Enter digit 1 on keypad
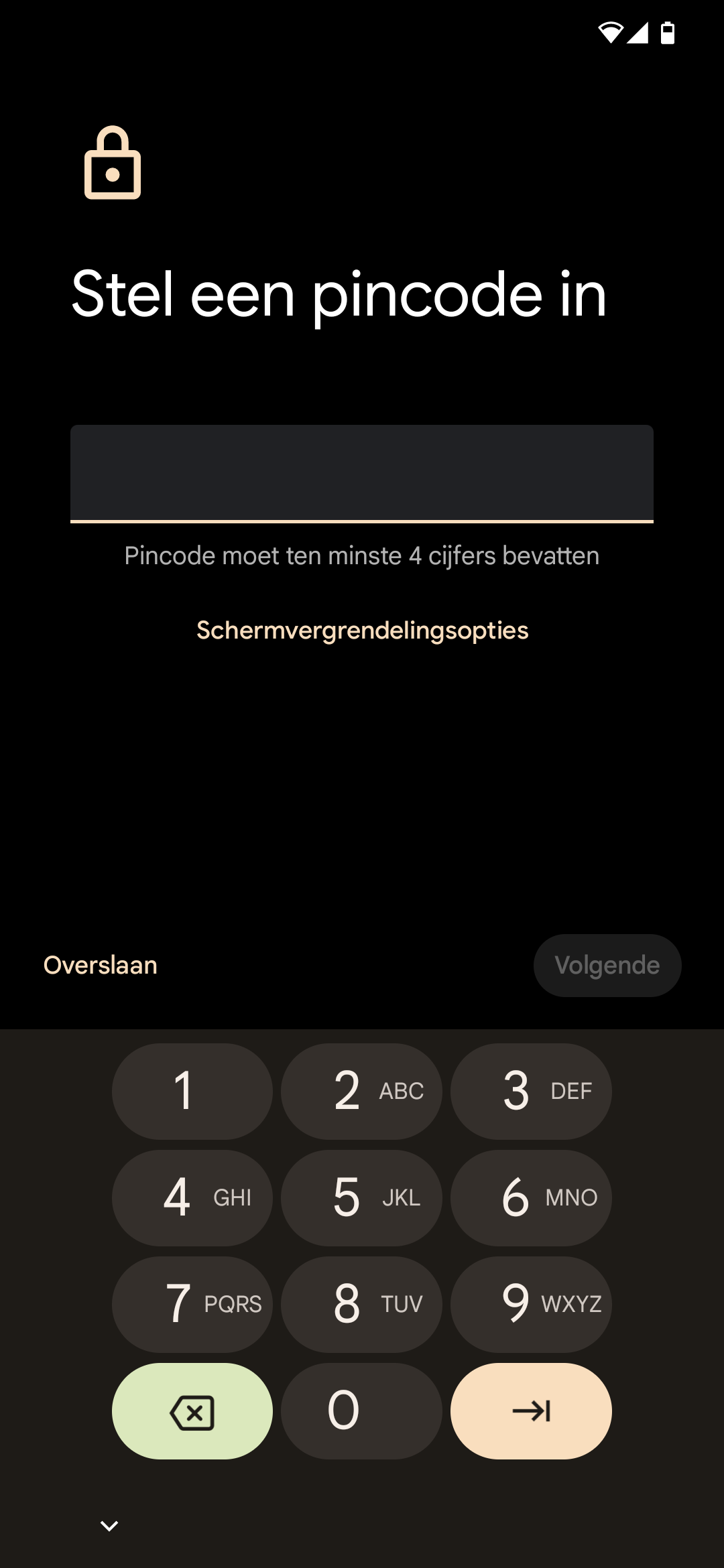 coord(192,1091)
